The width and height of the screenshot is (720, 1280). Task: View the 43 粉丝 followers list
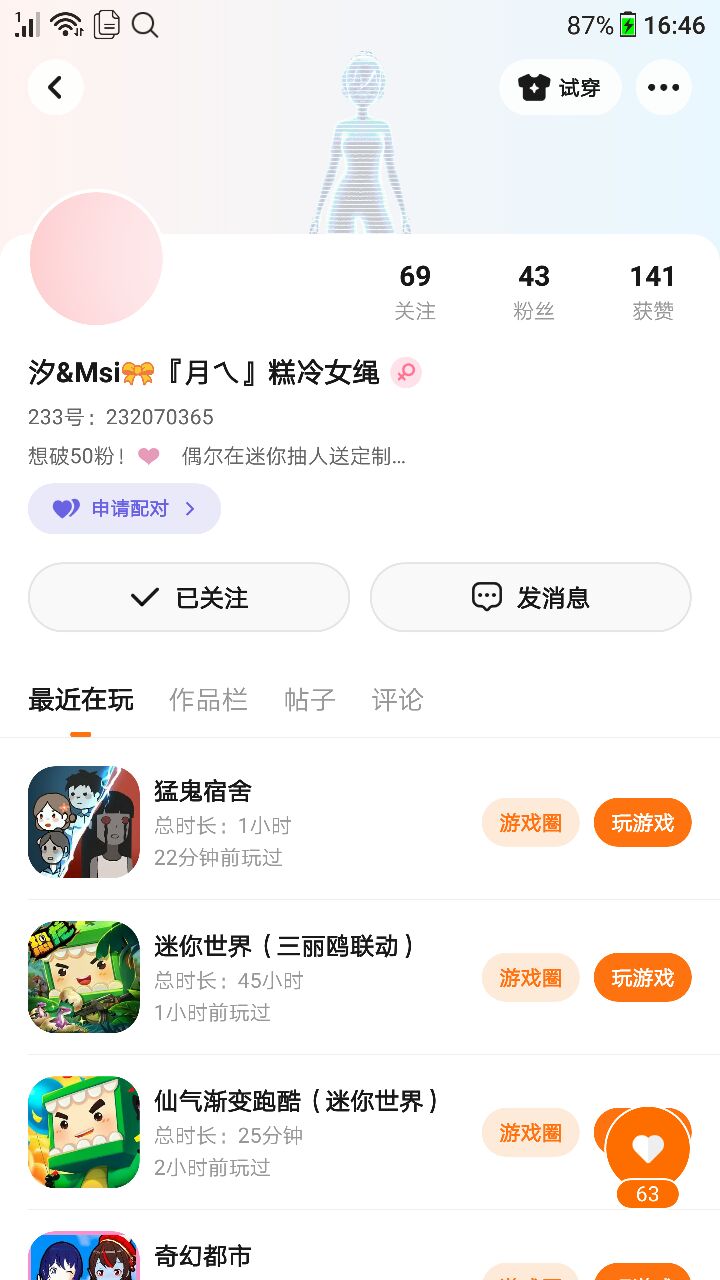(x=534, y=291)
